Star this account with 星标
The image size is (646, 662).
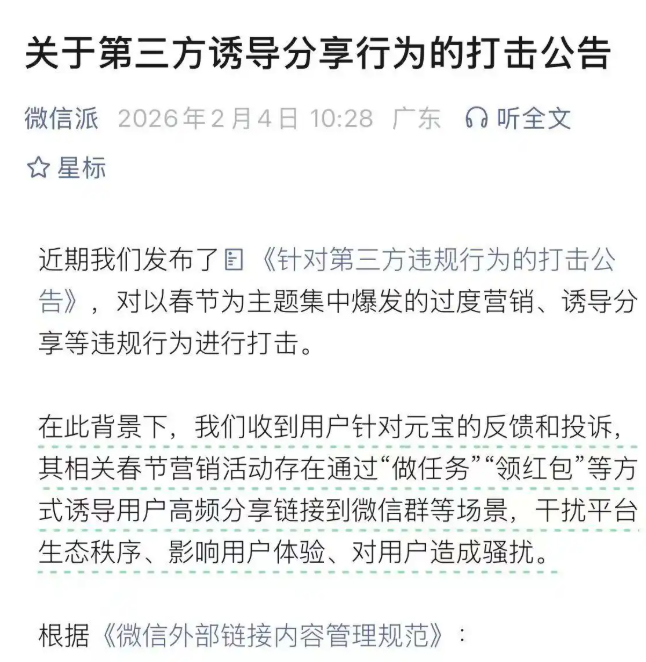point(66,168)
